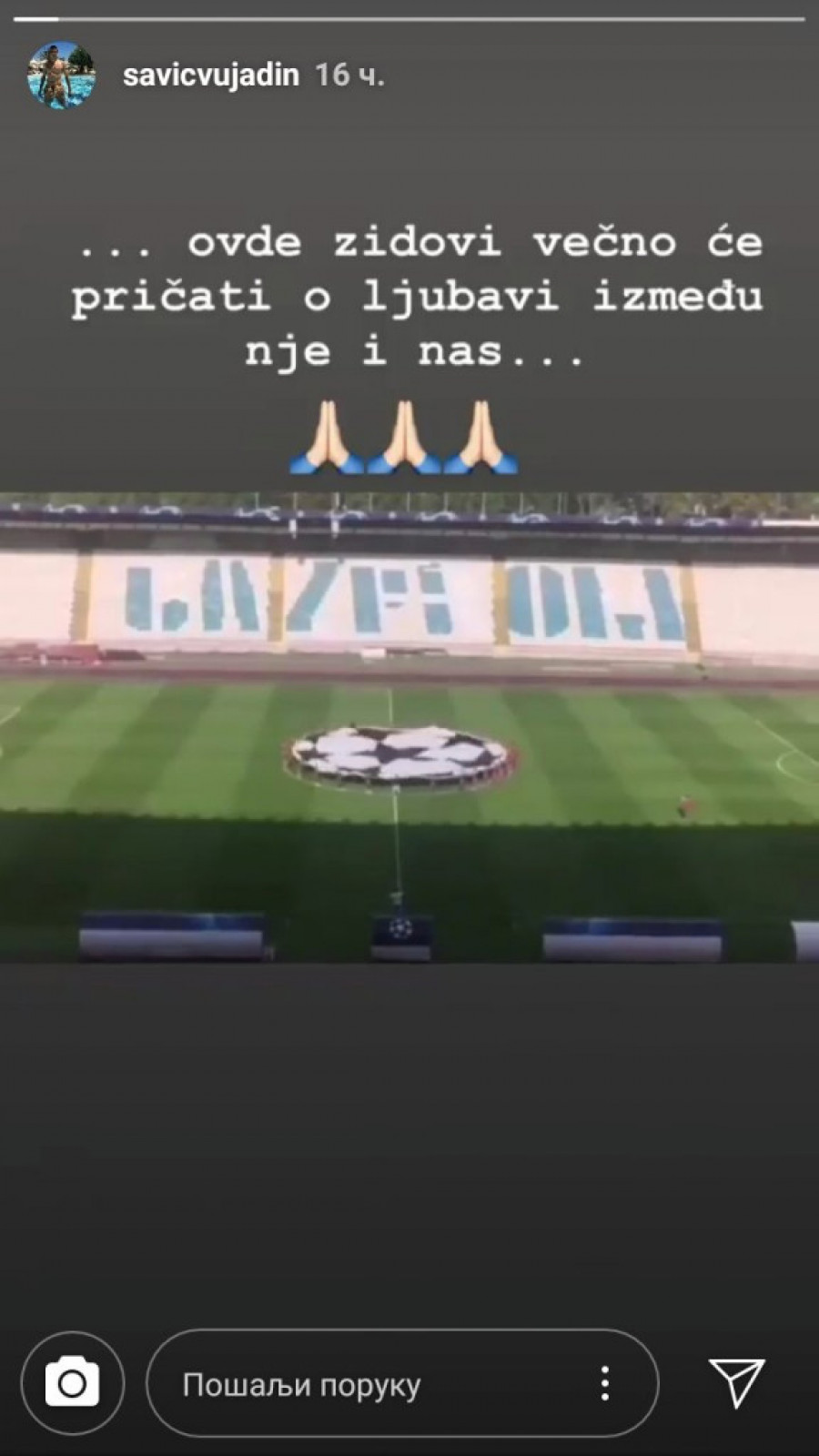The width and height of the screenshot is (819, 1456).
Task: Open the camera to reply
Action: coord(72,1384)
